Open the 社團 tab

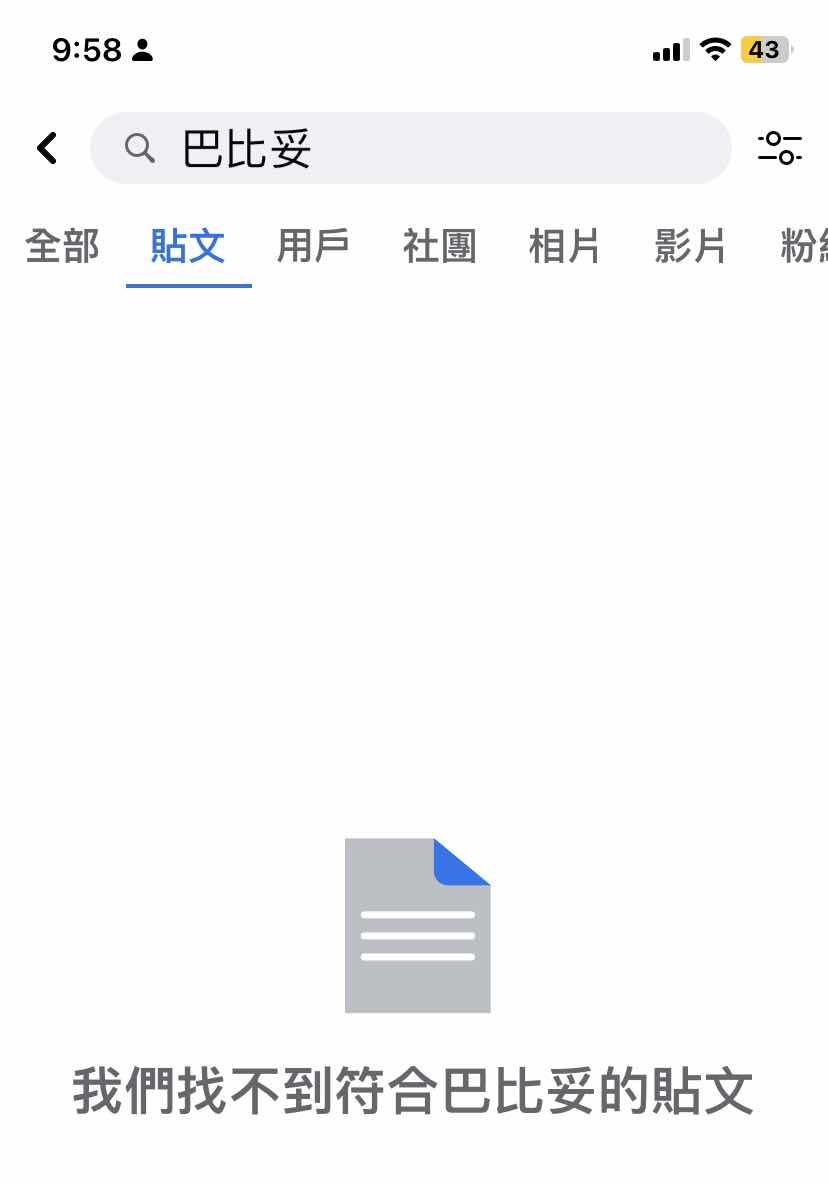pos(439,246)
